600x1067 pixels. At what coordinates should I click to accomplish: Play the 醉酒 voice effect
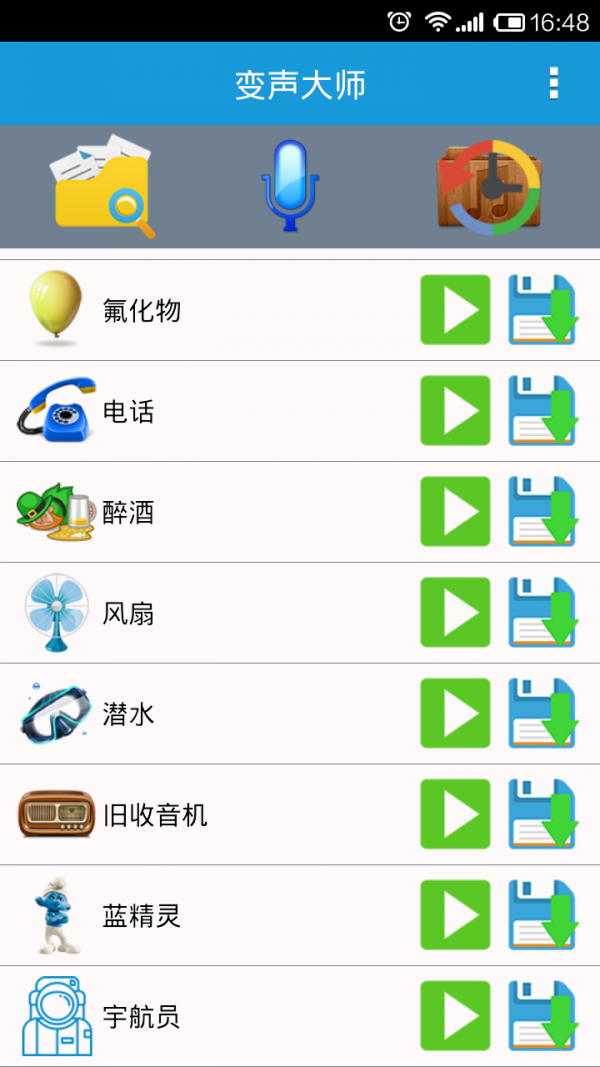point(455,512)
